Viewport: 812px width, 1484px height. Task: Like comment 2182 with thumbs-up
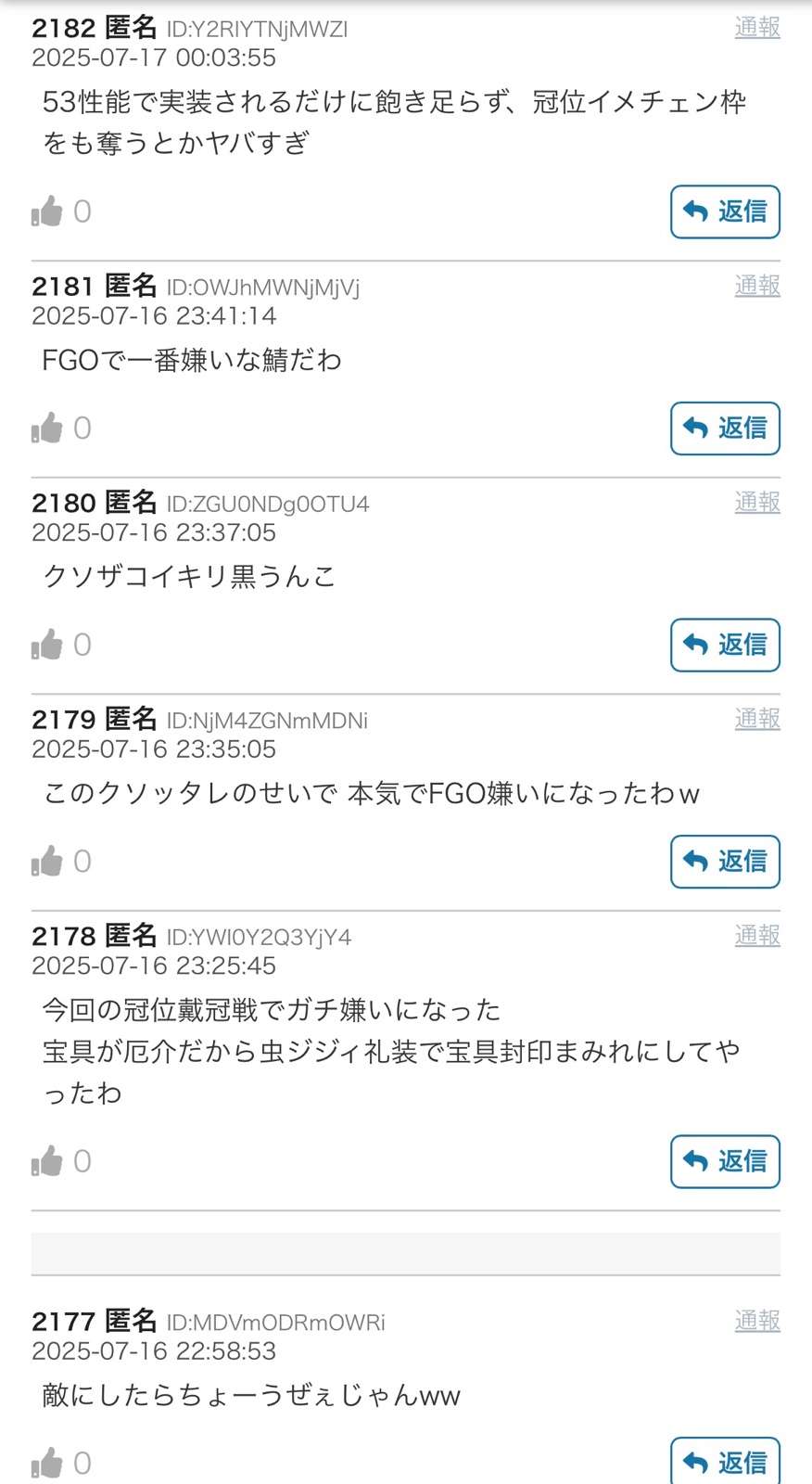[47, 211]
